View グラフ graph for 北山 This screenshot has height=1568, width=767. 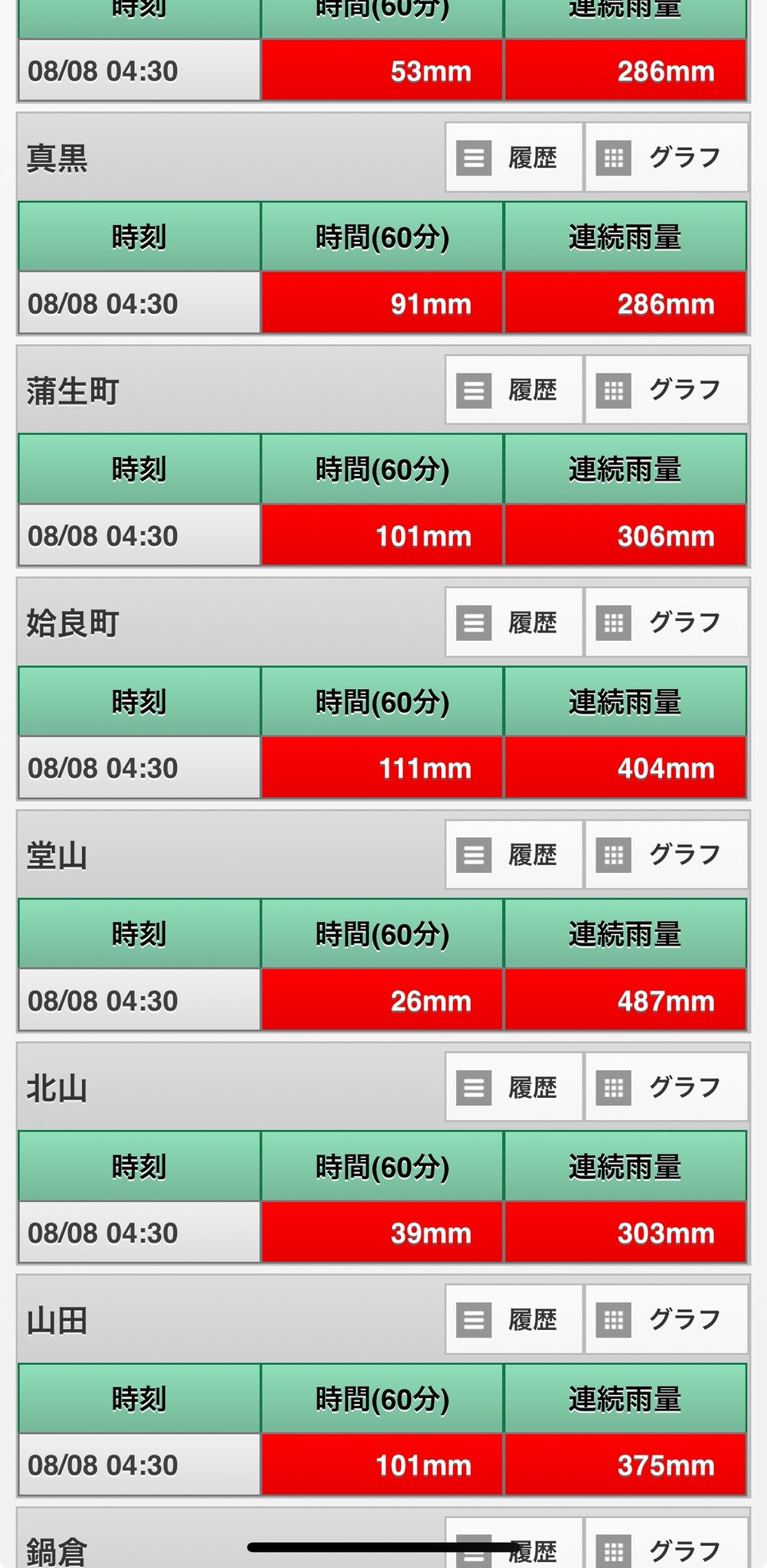pos(667,1087)
